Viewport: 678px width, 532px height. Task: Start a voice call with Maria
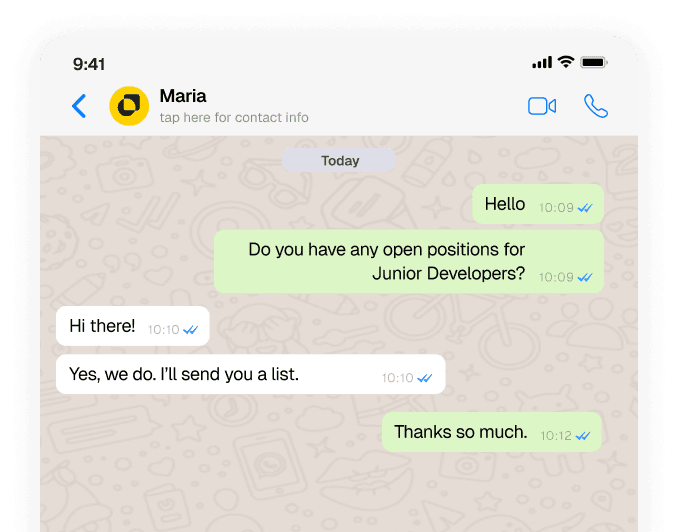pyautogui.click(x=596, y=106)
